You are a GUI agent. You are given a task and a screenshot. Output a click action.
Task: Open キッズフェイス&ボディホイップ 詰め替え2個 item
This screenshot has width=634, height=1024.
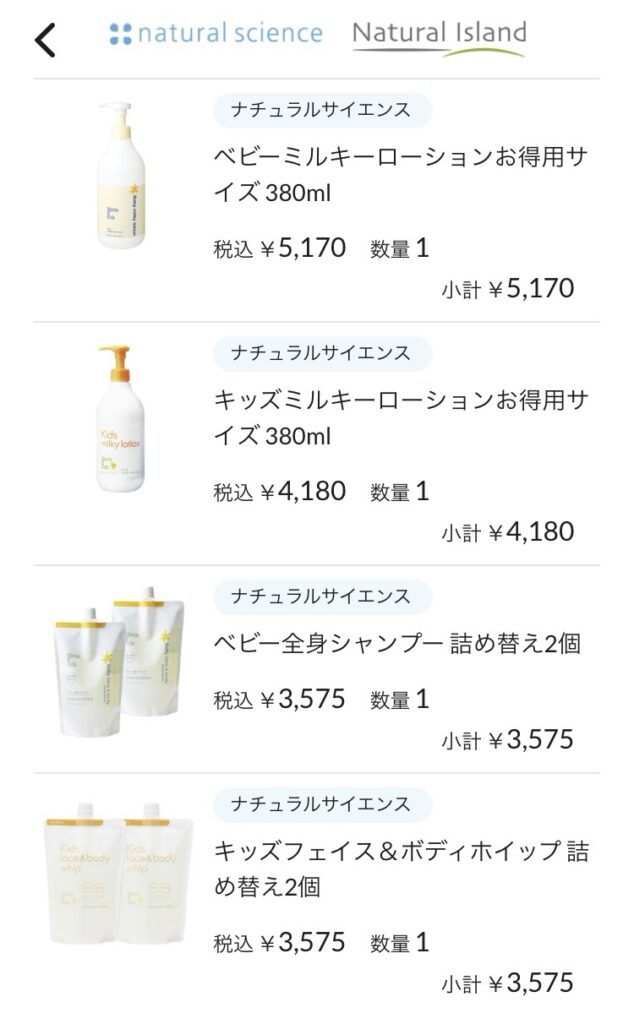coord(400,869)
